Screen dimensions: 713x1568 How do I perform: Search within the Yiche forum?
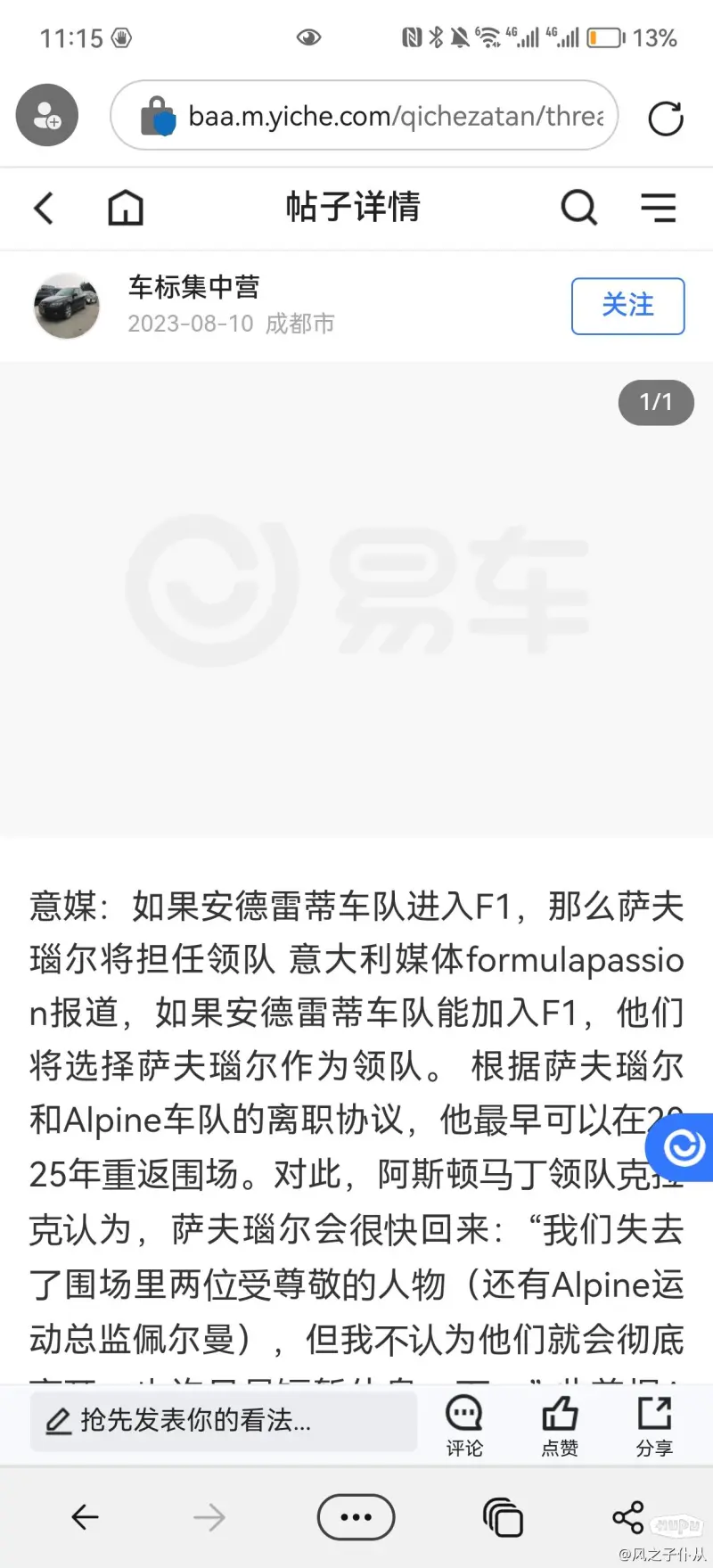click(x=578, y=209)
